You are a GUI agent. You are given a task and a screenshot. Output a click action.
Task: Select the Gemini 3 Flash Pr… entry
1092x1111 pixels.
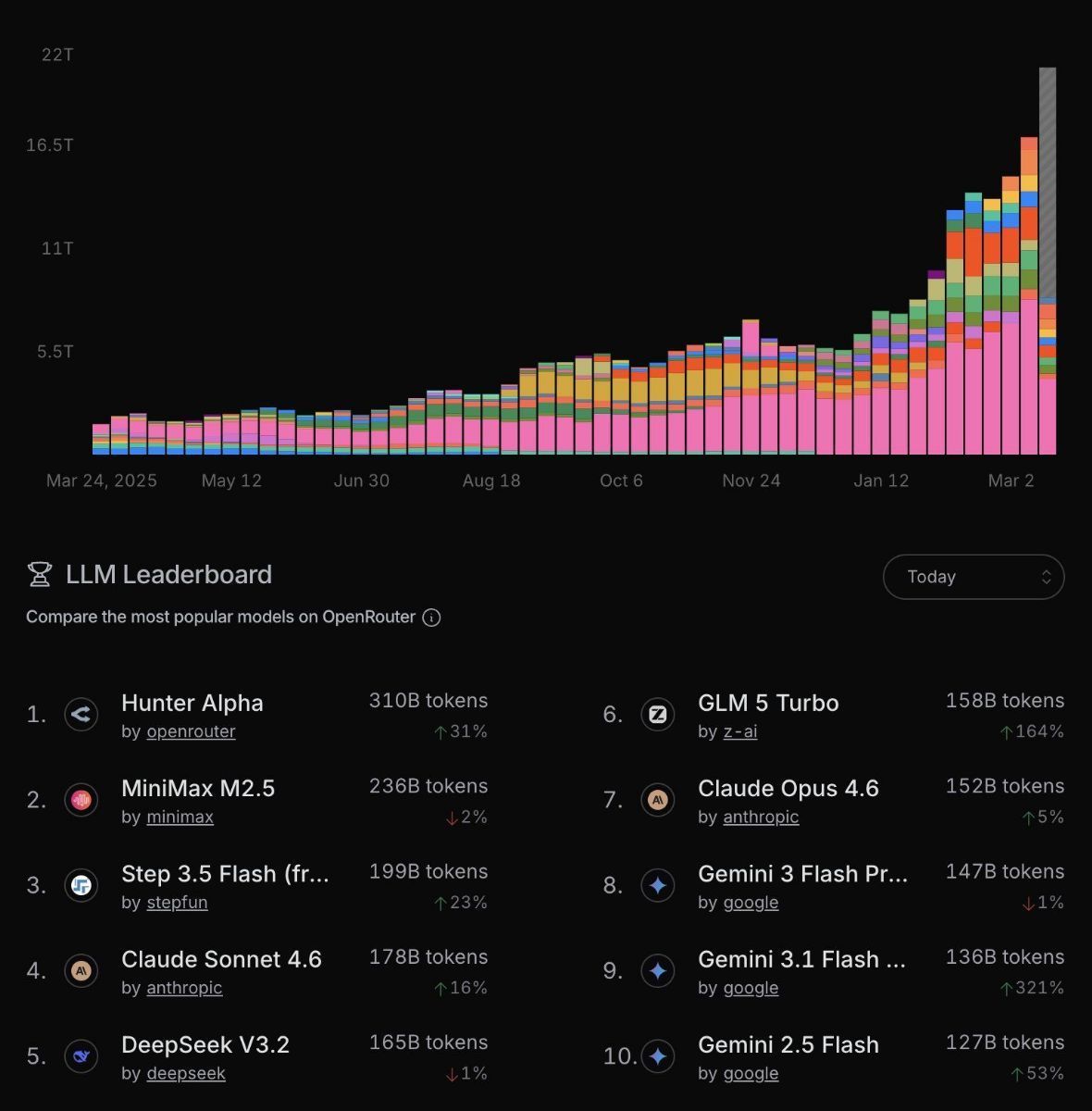click(802, 874)
